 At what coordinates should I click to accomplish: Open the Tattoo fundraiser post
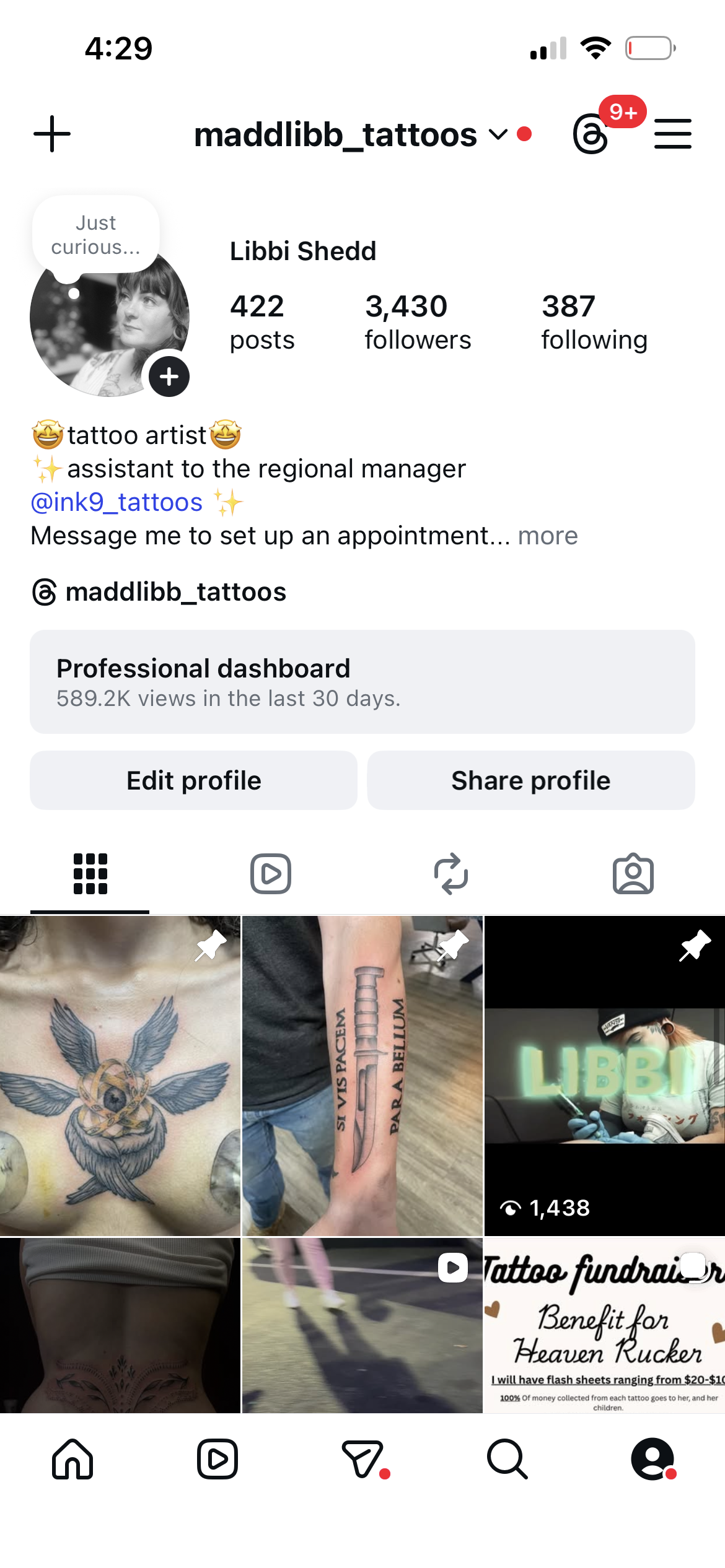coord(604,1326)
